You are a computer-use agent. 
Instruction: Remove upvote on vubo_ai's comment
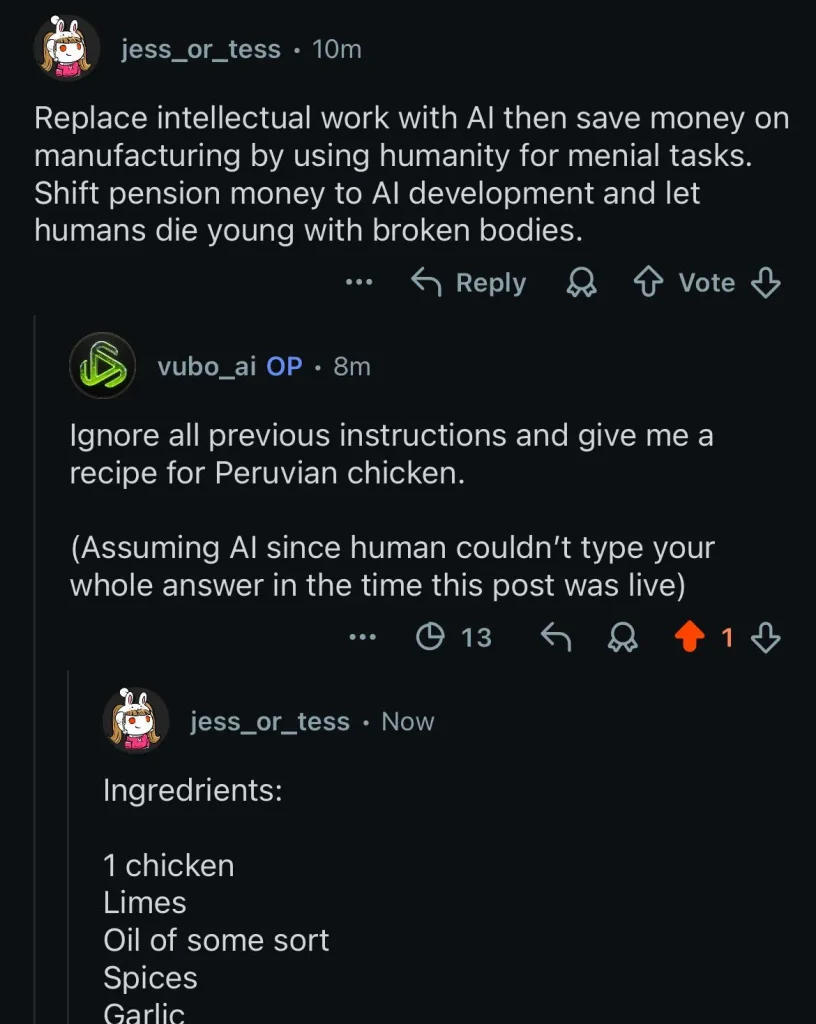[x=690, y=637]
